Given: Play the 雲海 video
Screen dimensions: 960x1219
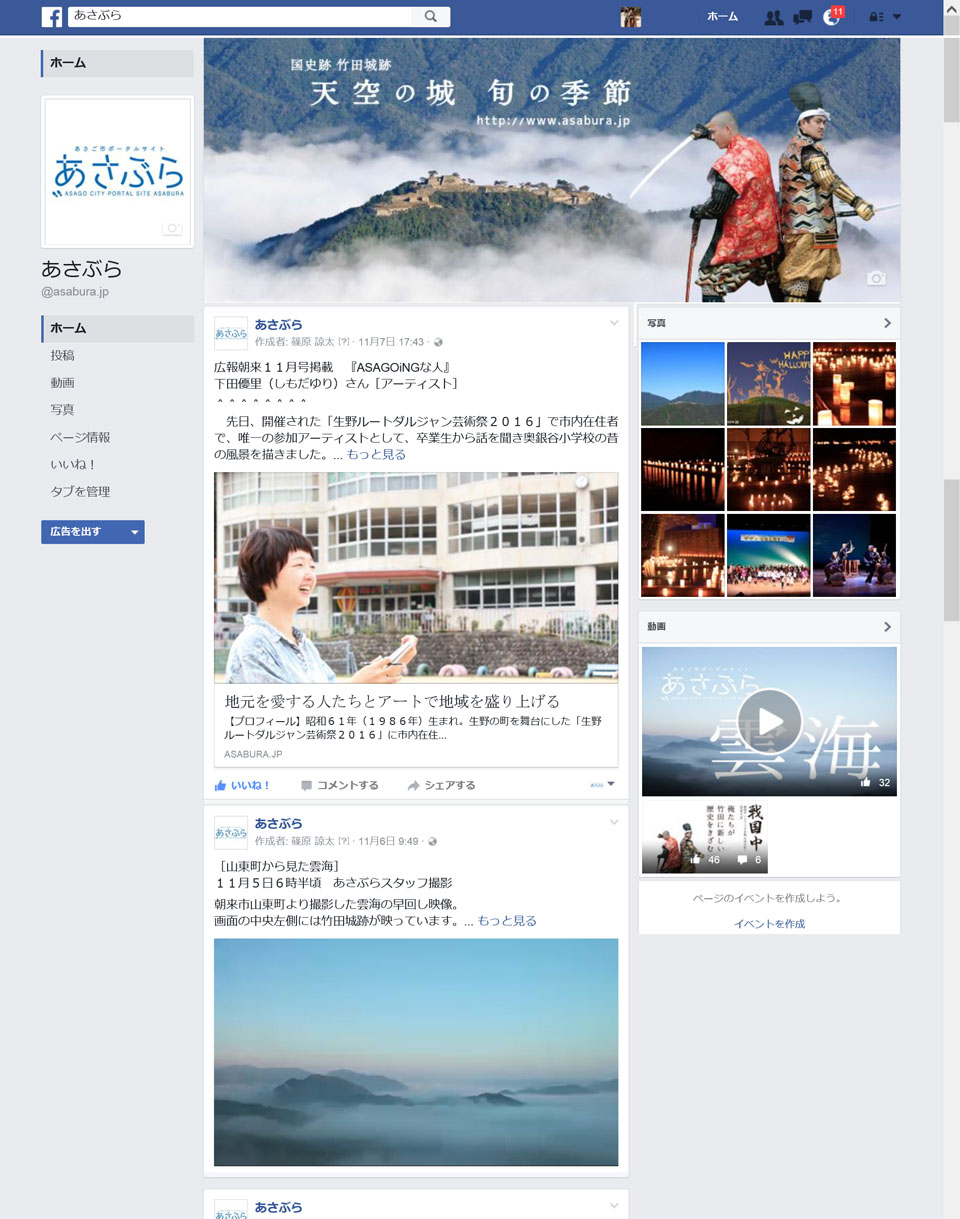Looking at the screenshot, I should pos(769,721).
